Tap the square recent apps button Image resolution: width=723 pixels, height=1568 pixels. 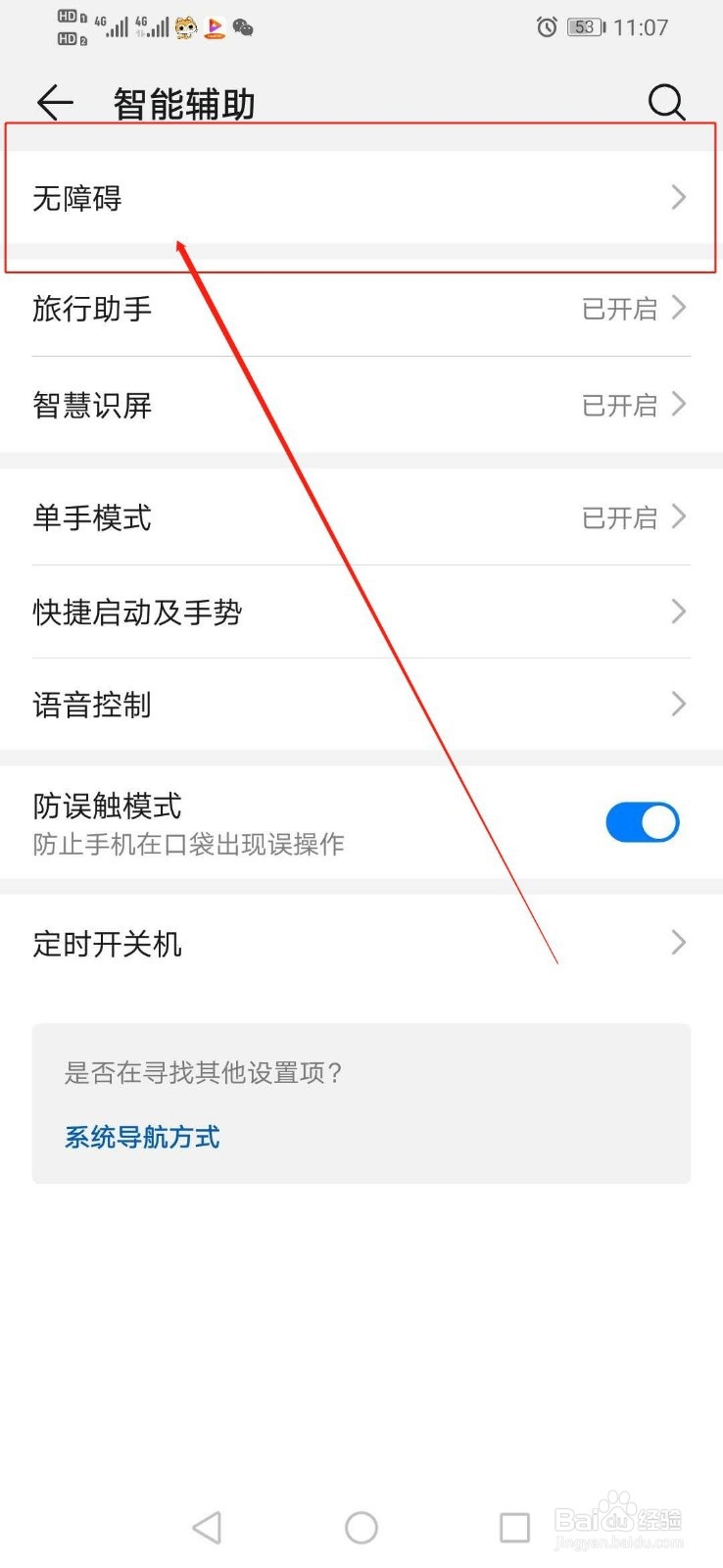pyautogui.click(x=513, y=1526)
